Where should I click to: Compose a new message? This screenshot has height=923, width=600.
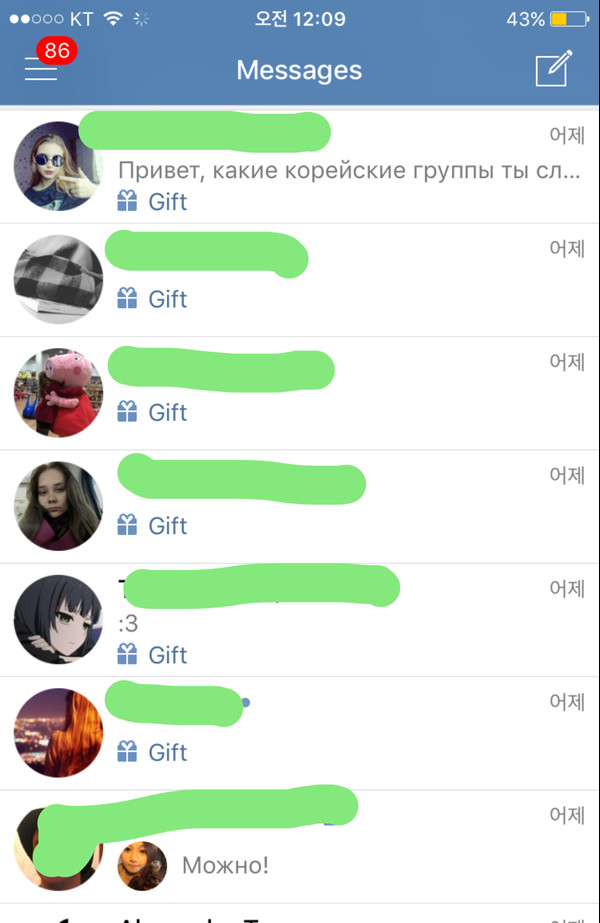tap(553, 68)
